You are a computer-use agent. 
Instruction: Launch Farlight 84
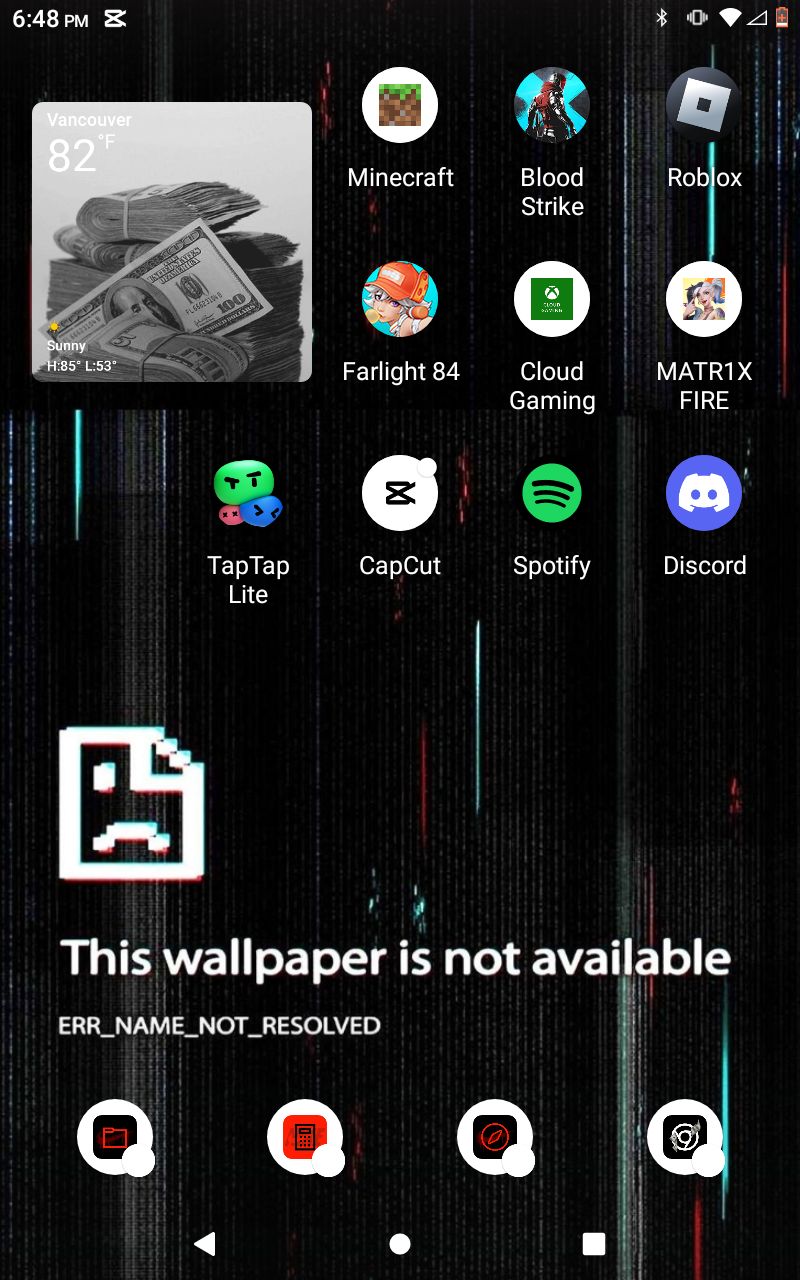[x=400, y=300]
